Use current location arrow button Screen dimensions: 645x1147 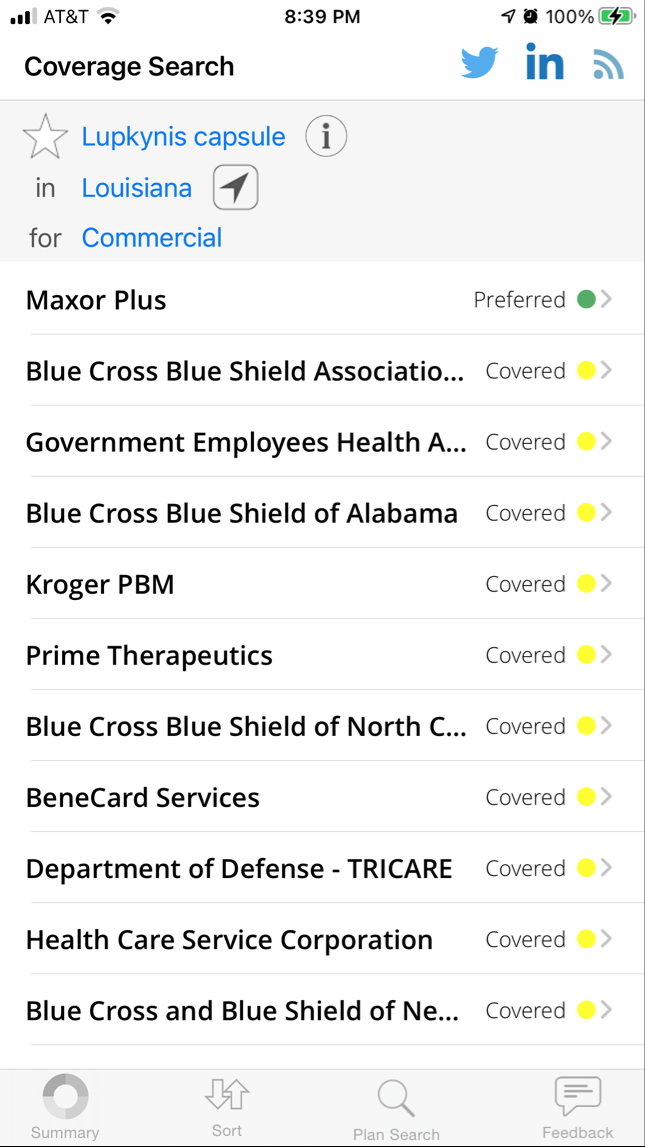point(235,188)
